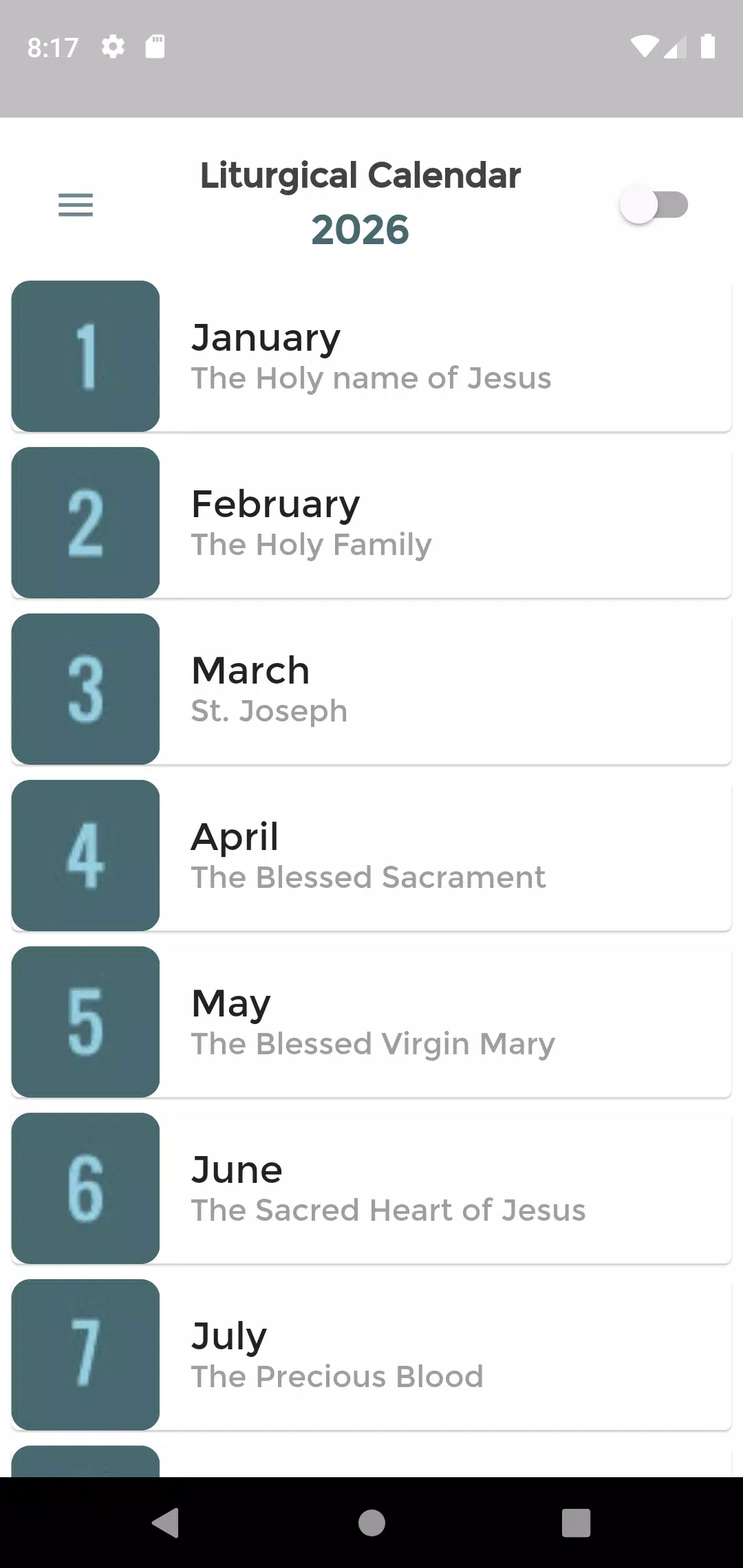Screen dimensions: 743x1568
Task: Tap the April tile numbered 4
Action: [85, 855]
